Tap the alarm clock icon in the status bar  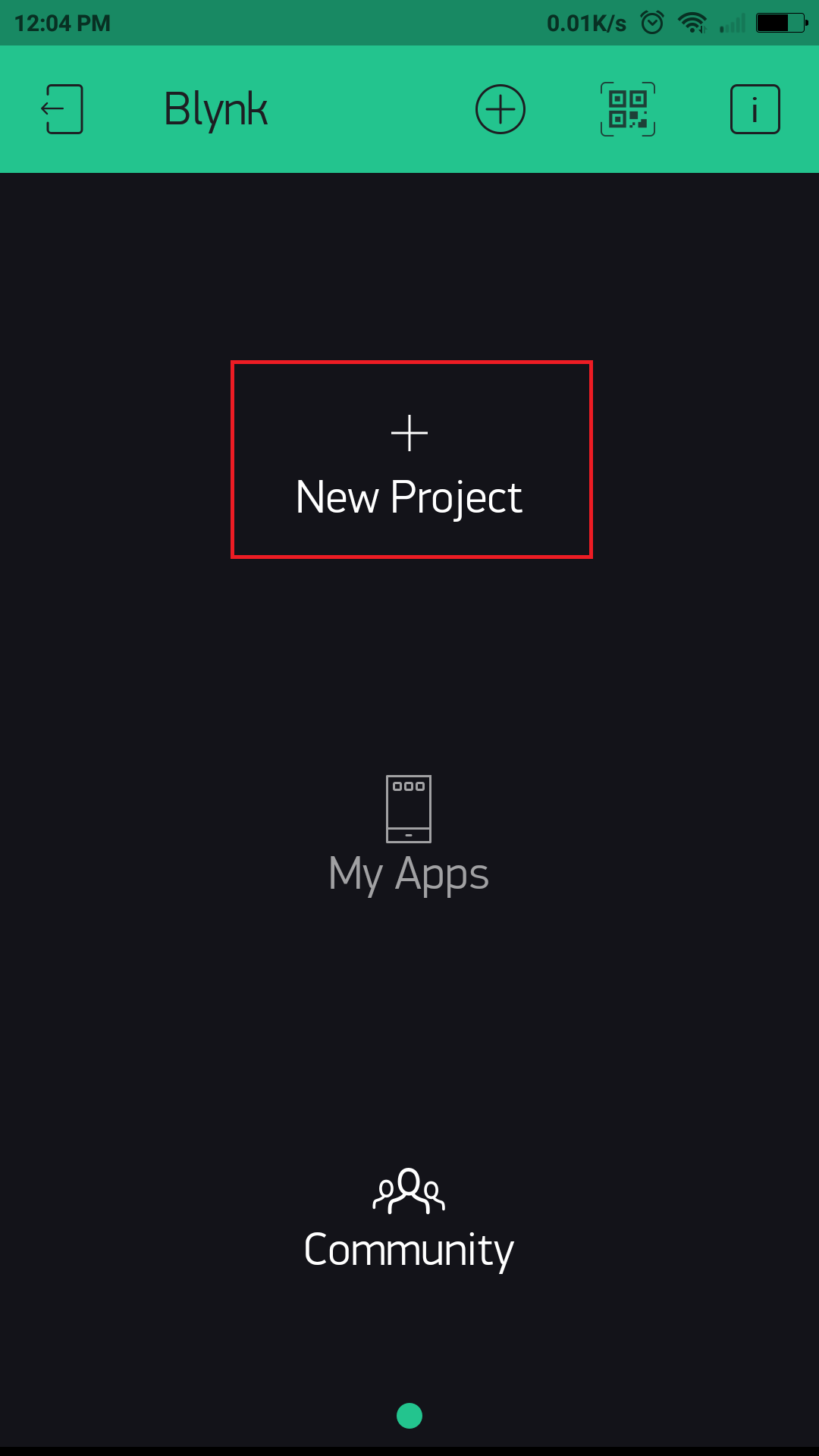[651, 22]
